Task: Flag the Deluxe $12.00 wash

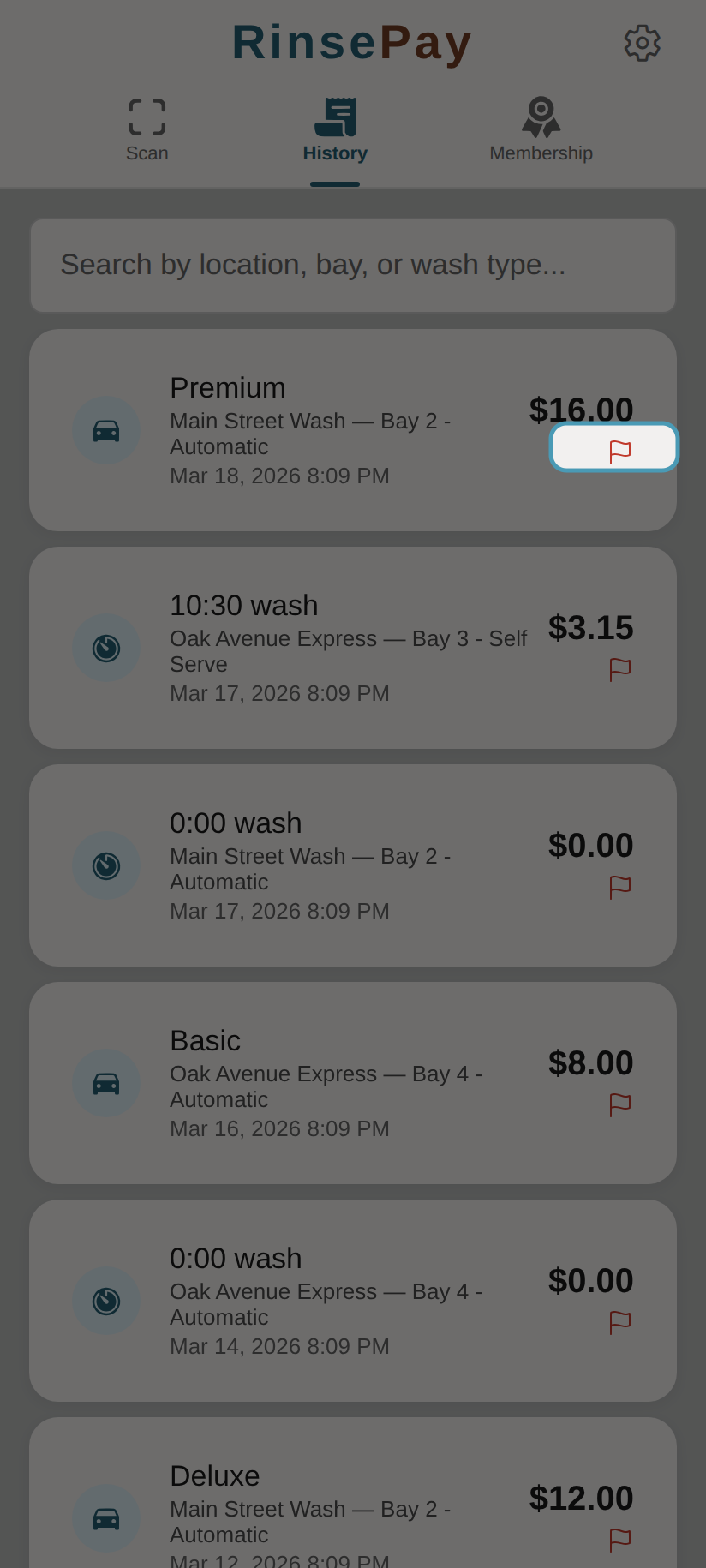Action: coord(619,1540)
